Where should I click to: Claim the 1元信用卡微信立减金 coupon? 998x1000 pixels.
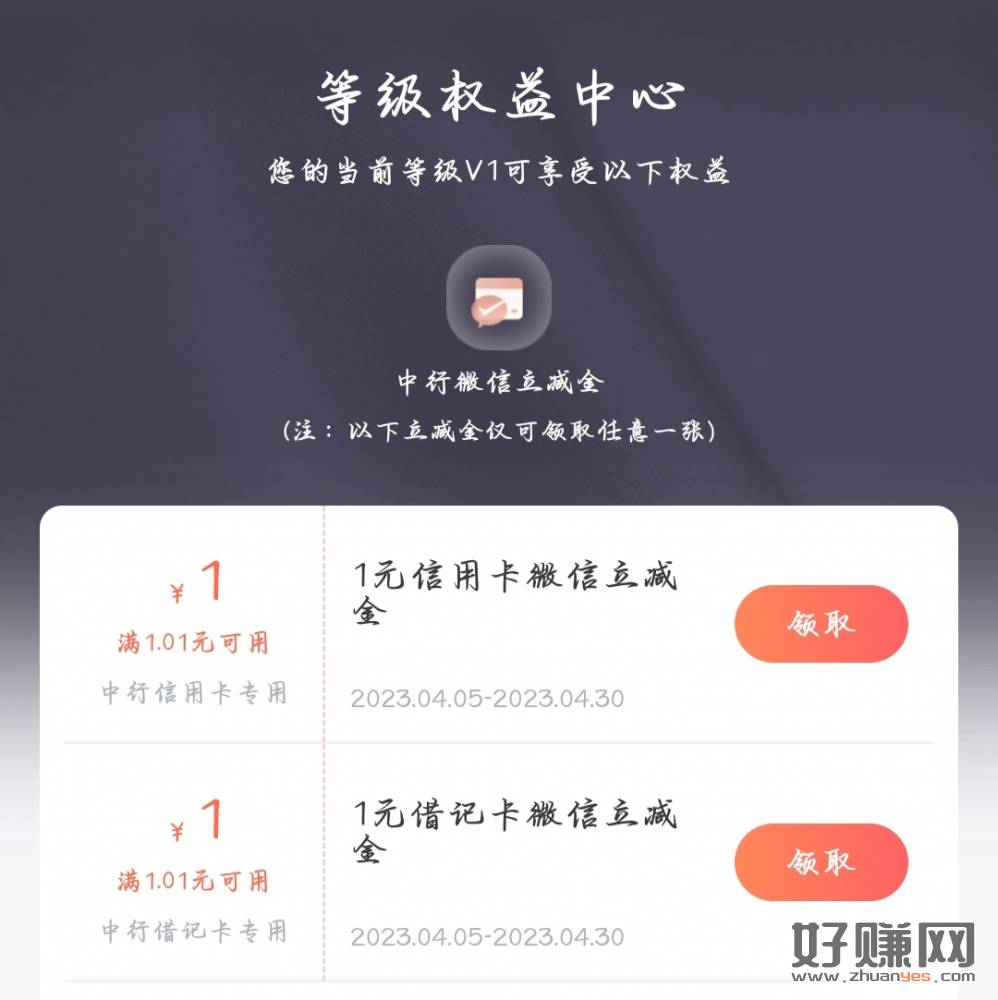click(x=820, y=624)
